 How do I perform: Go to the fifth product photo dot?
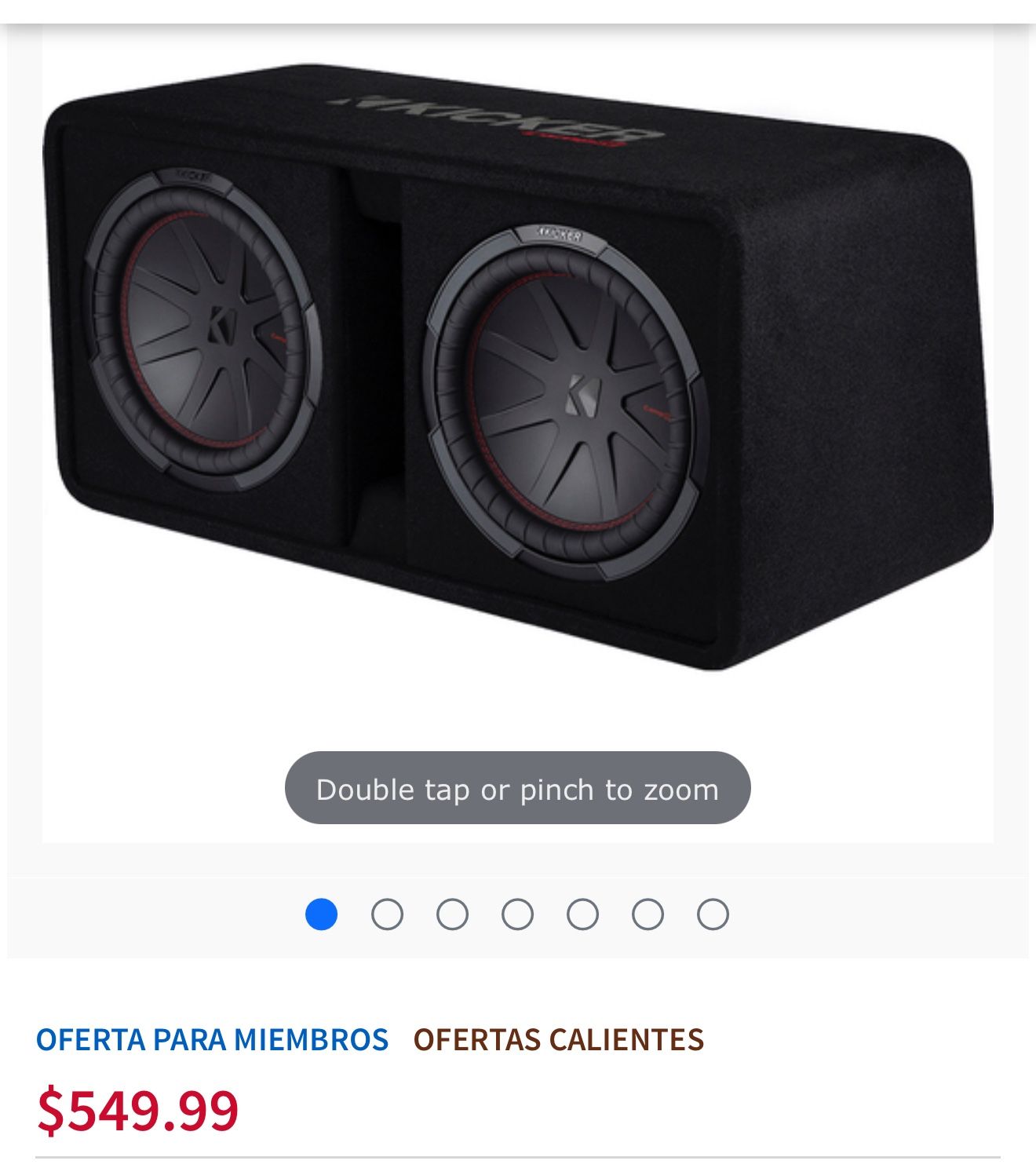click(x=582, y=914)
